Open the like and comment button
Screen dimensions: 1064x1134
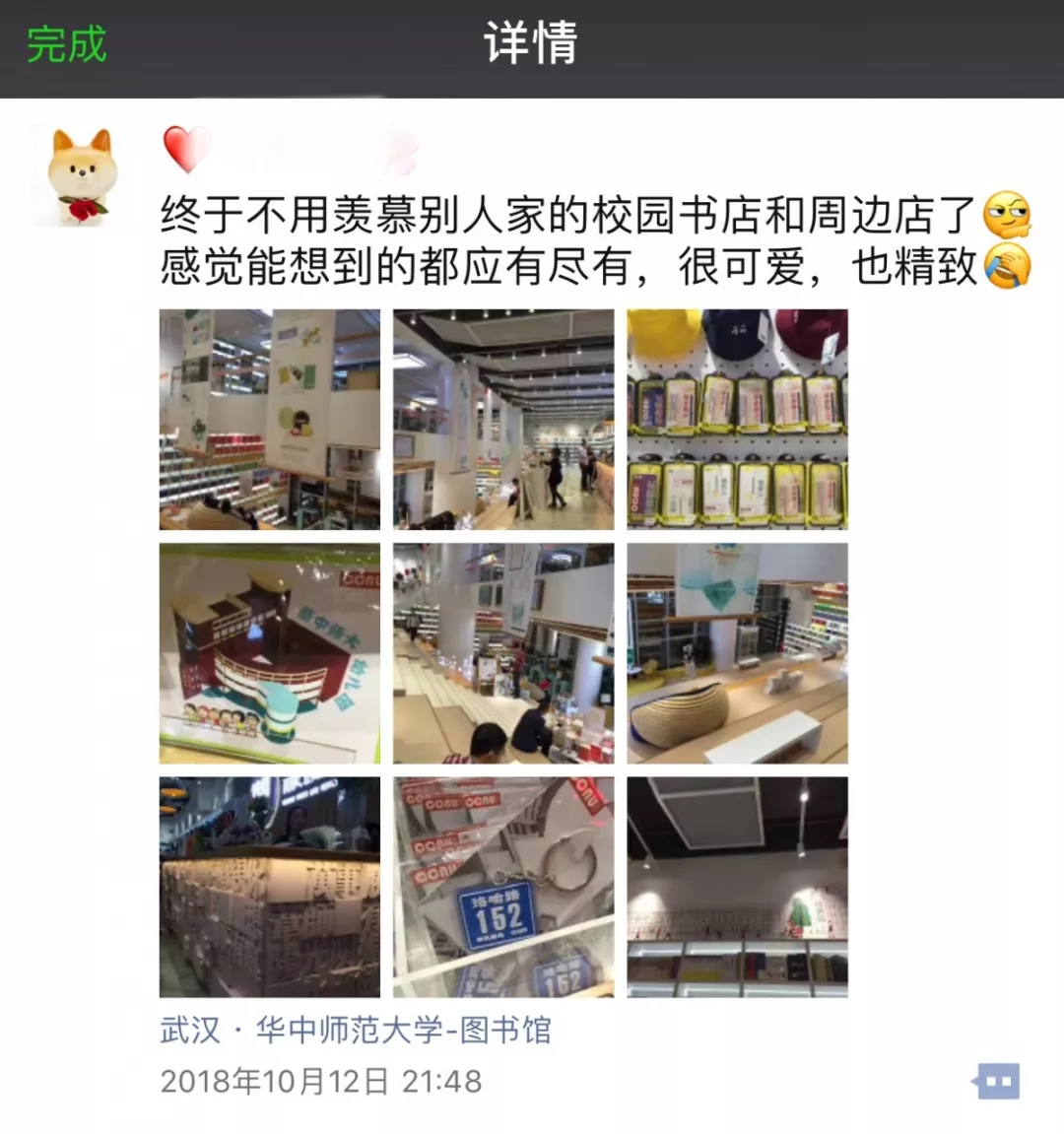[x=995, y=1081]
